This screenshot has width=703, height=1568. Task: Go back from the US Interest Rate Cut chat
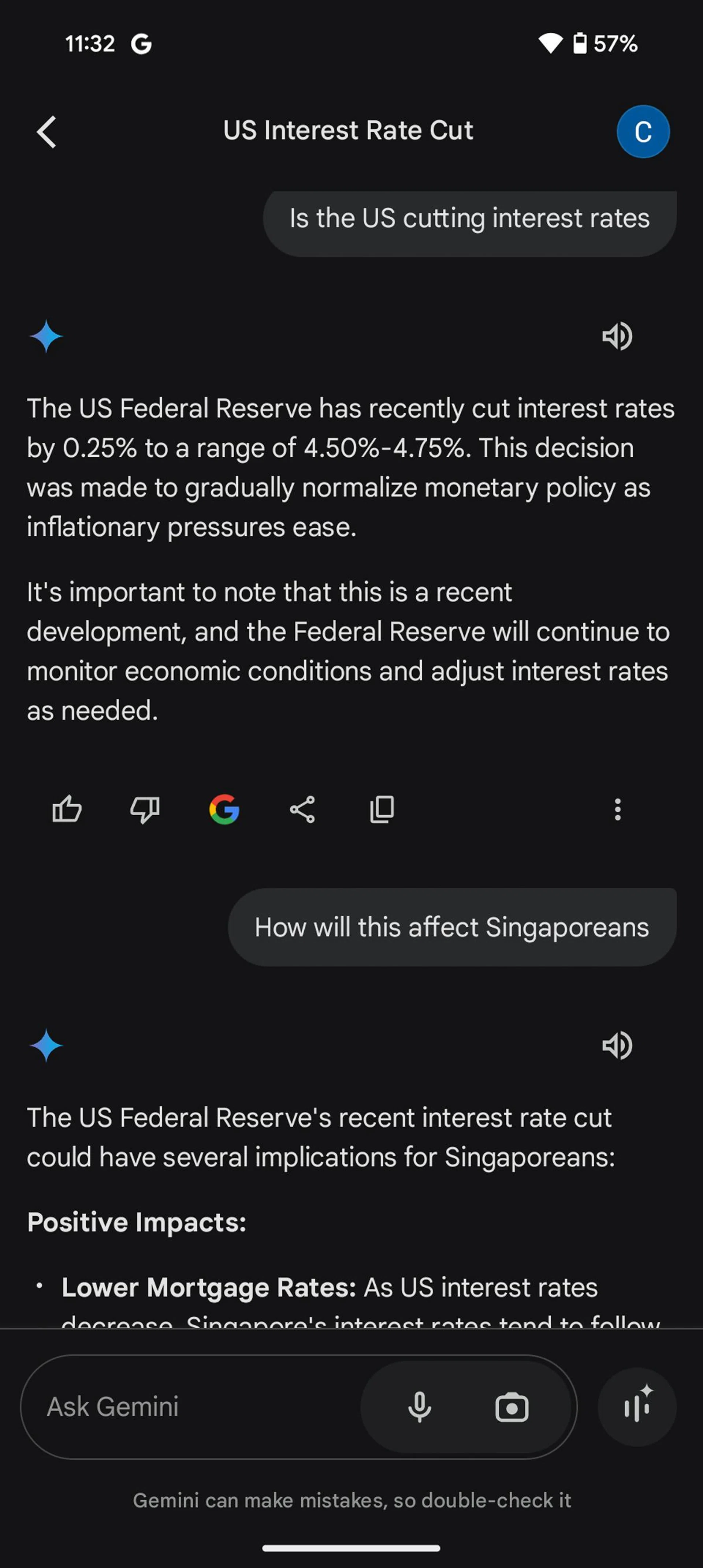click(x=47, y=131)
